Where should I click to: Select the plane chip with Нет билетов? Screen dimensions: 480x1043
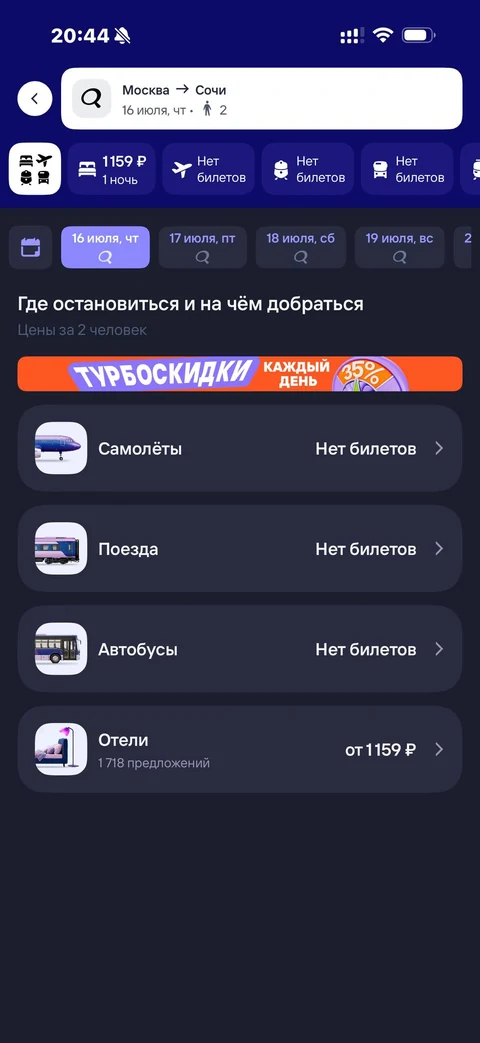click(208, 169)
